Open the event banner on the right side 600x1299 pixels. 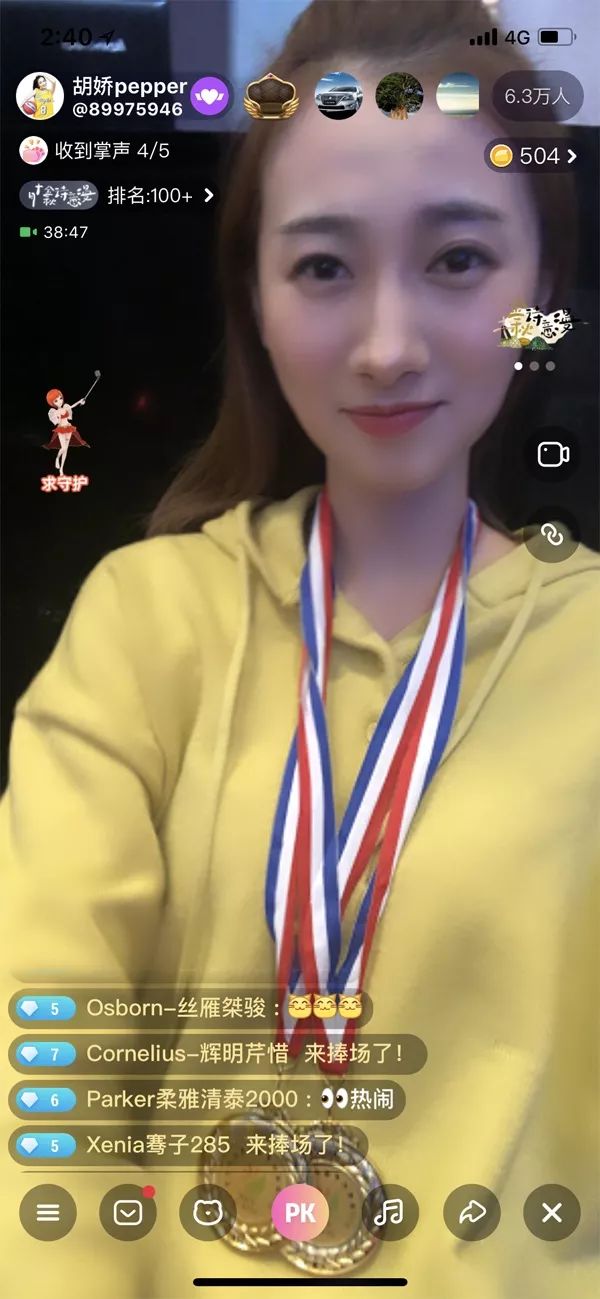pyautogui.click(x=537, y=330)
